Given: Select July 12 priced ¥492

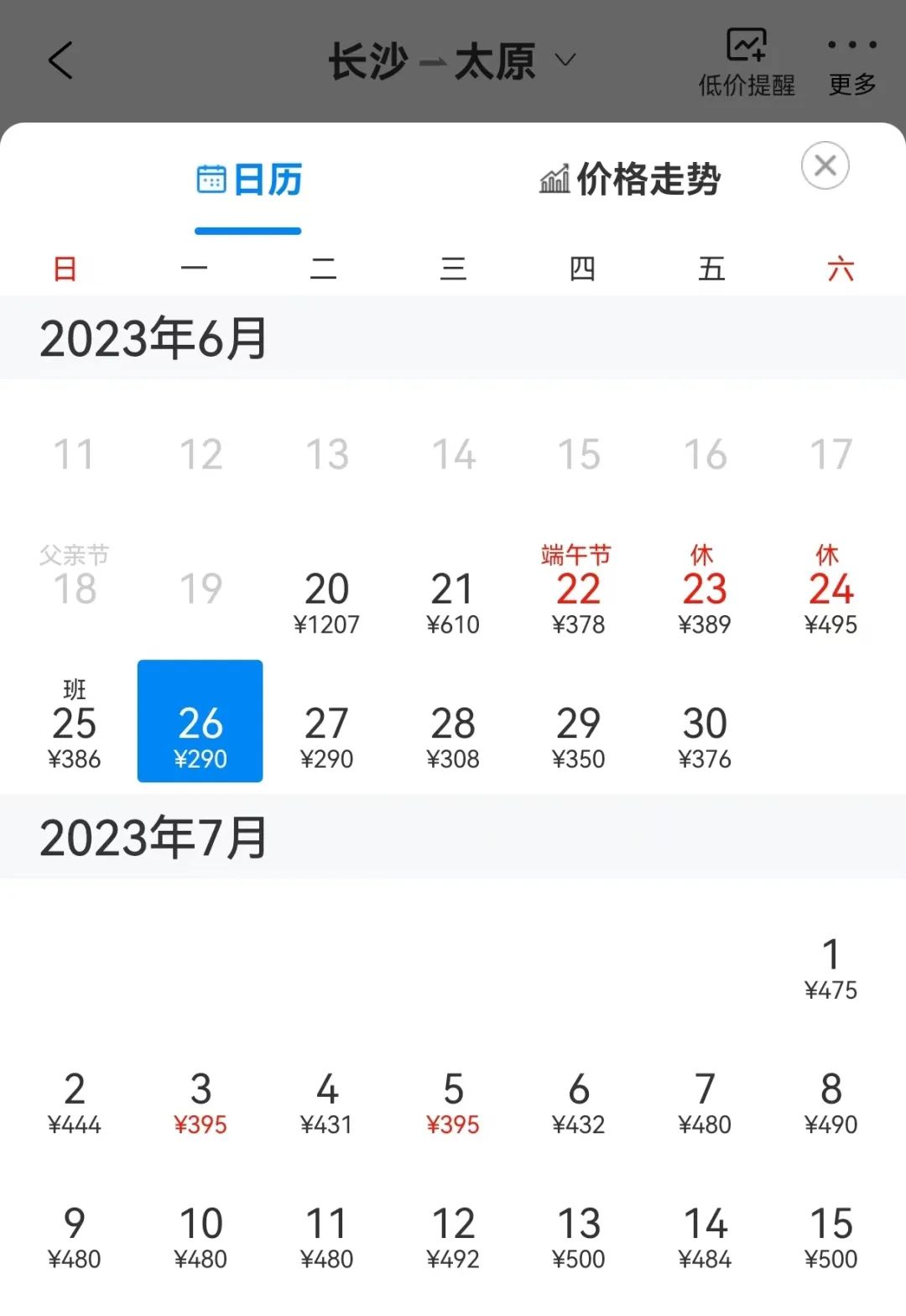Looking at the screenshot, I should 453,1235.
